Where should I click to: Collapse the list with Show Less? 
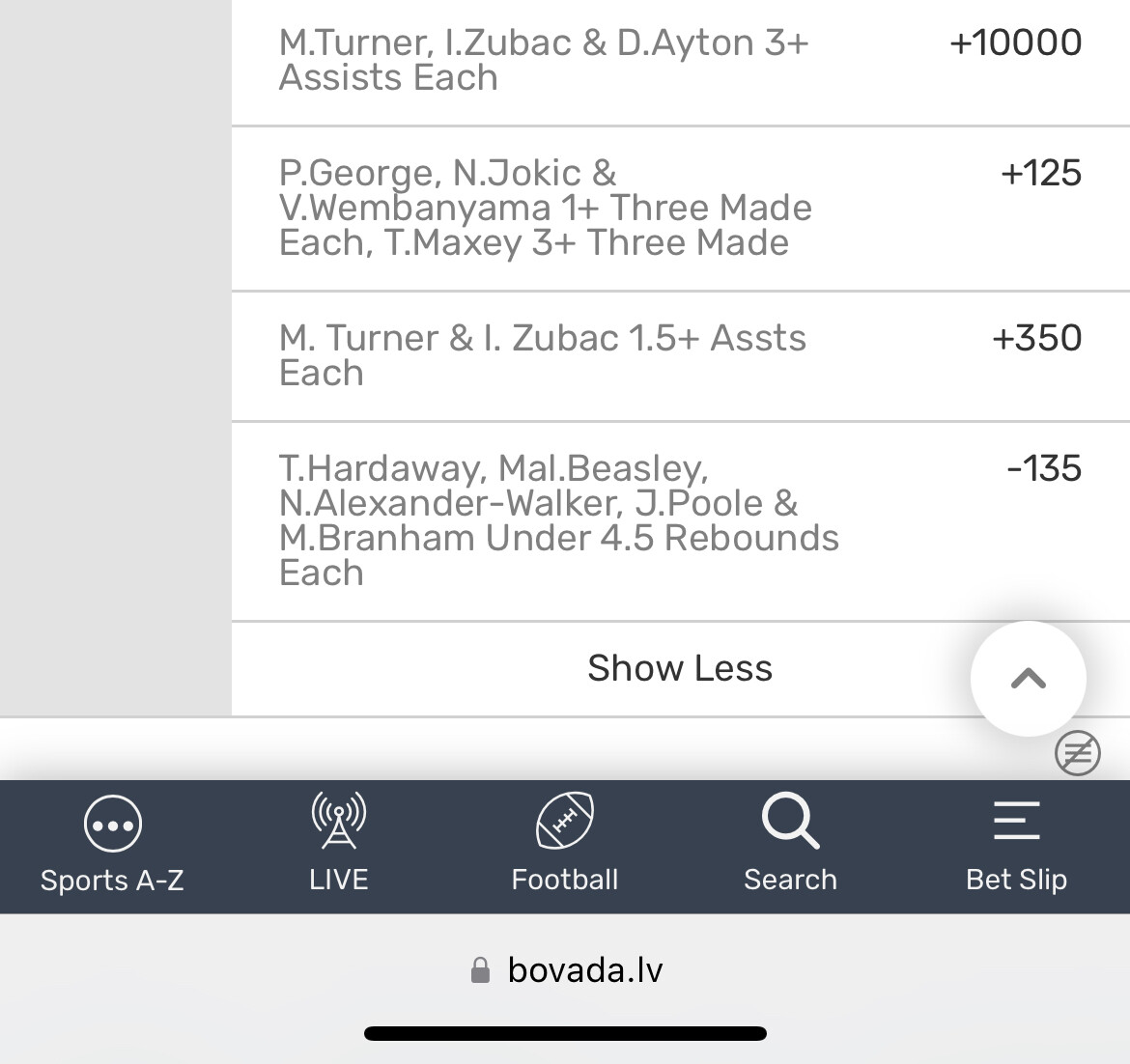tap(679, 668)
